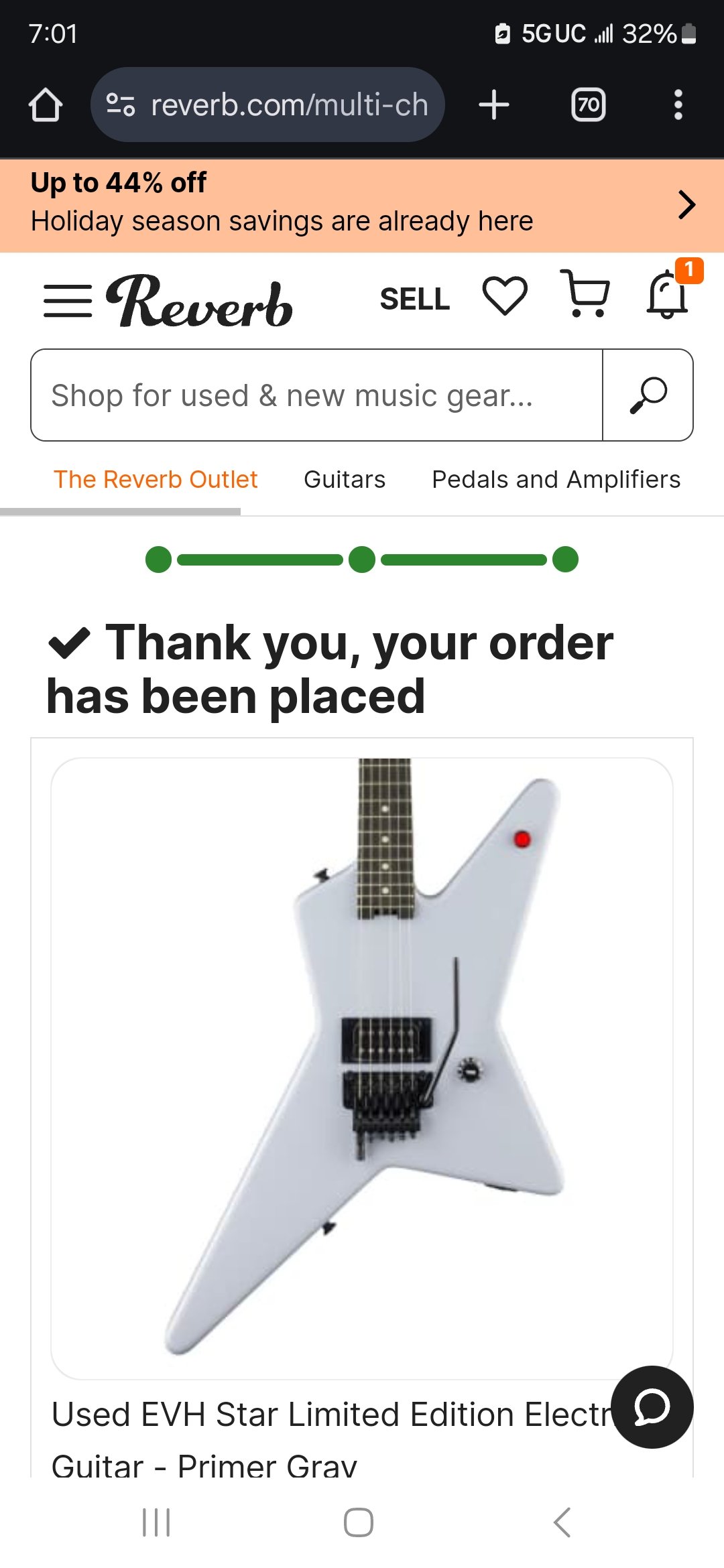Open the browser home page
Viewport: 724px width, 1568px height.
pyautogui.click(x=46, y=105)
